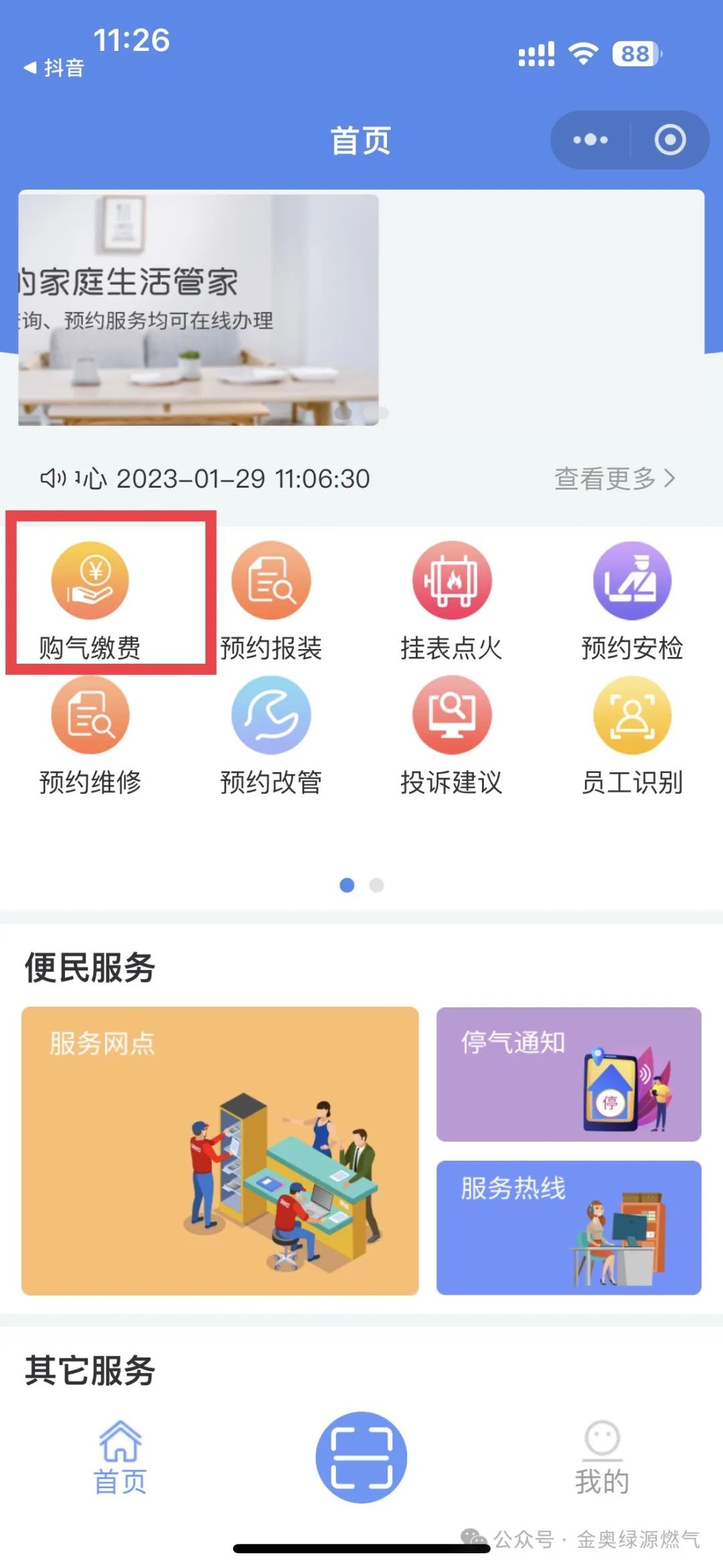Close the mini program via circle icon

pos(669,140)
